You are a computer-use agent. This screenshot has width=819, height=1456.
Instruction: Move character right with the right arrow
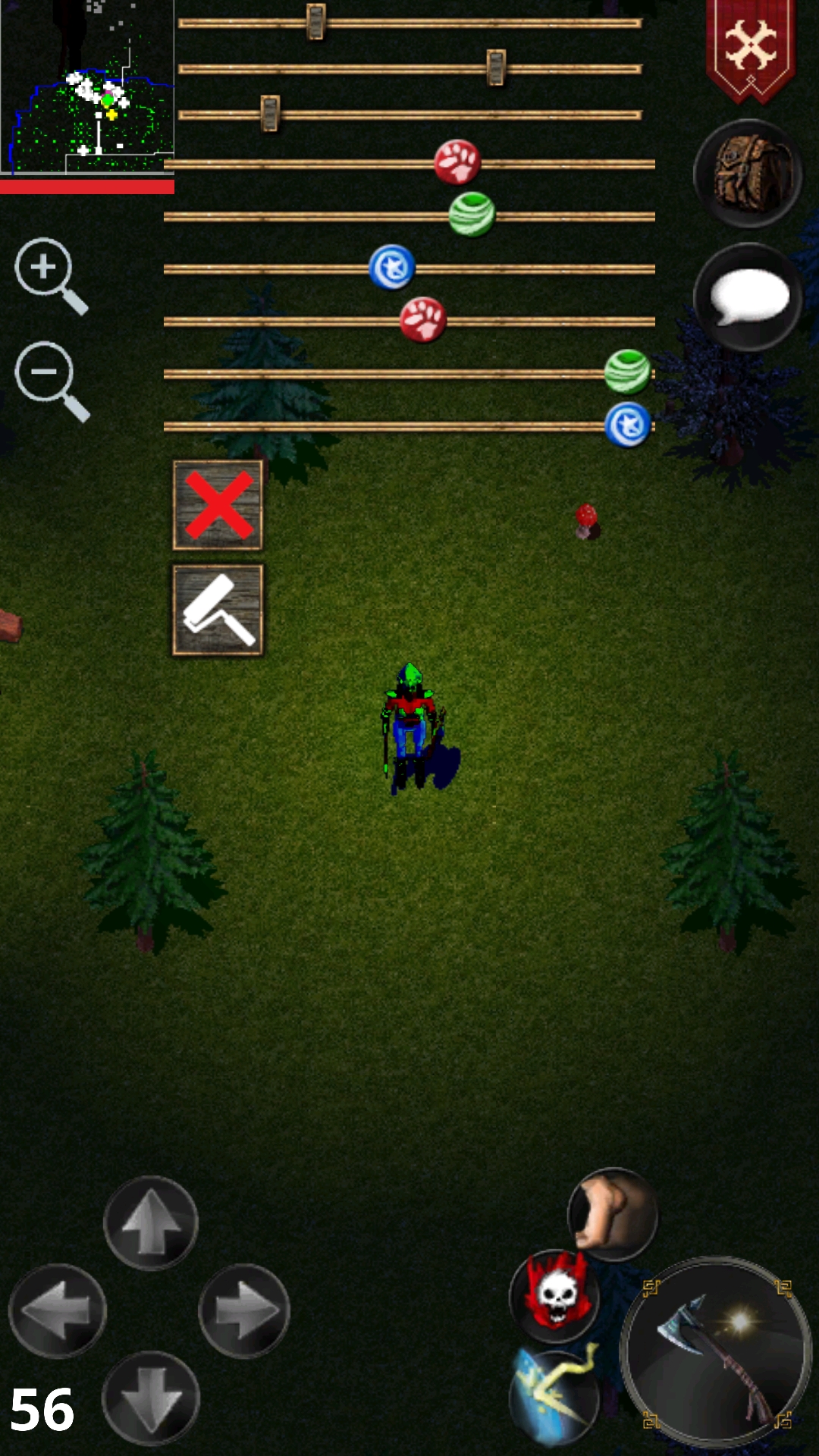click(243, 1310)
